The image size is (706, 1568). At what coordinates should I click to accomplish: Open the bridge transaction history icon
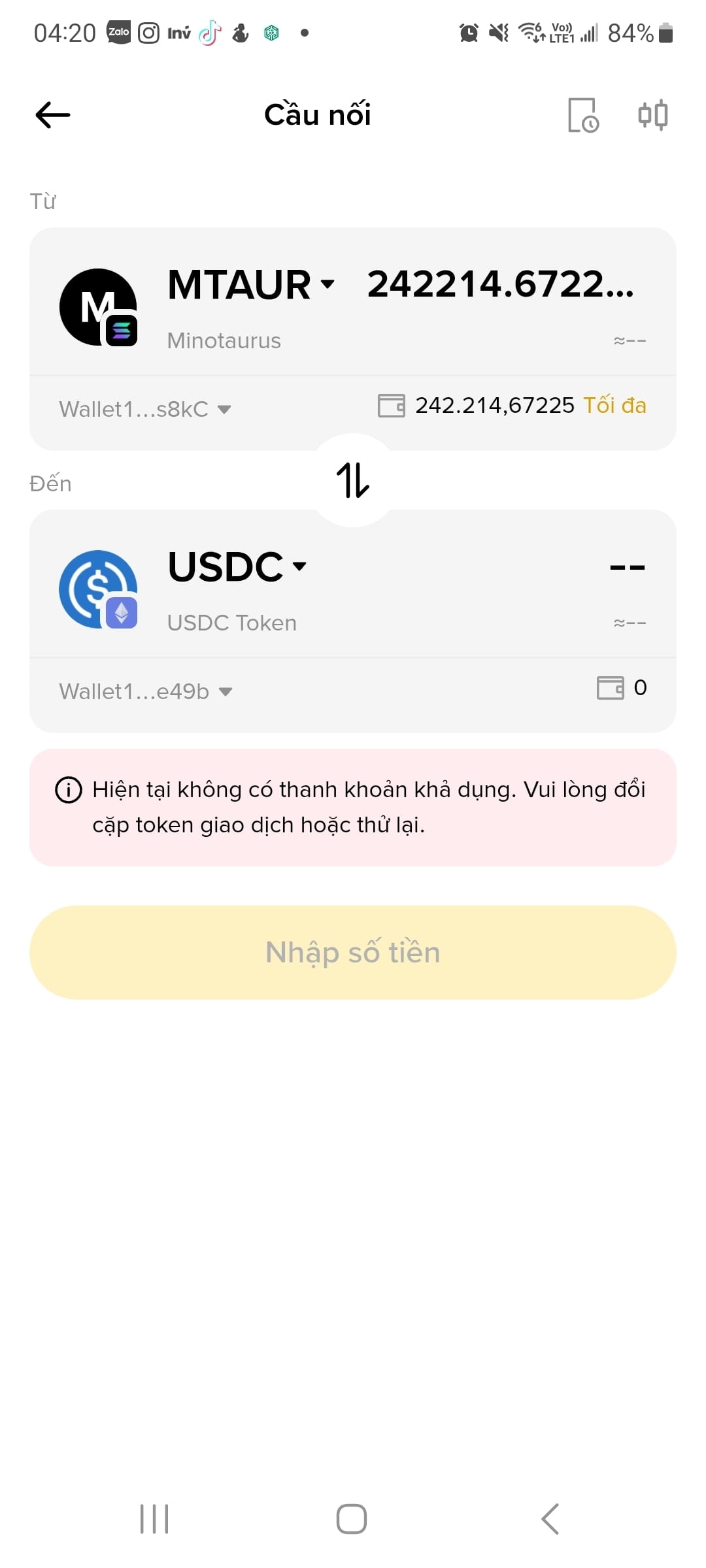point(583,115)
